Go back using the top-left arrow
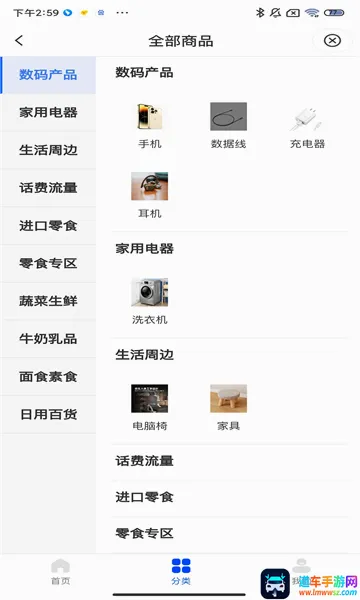Viewport: 360px width, 600px height. tap(19, 41)
